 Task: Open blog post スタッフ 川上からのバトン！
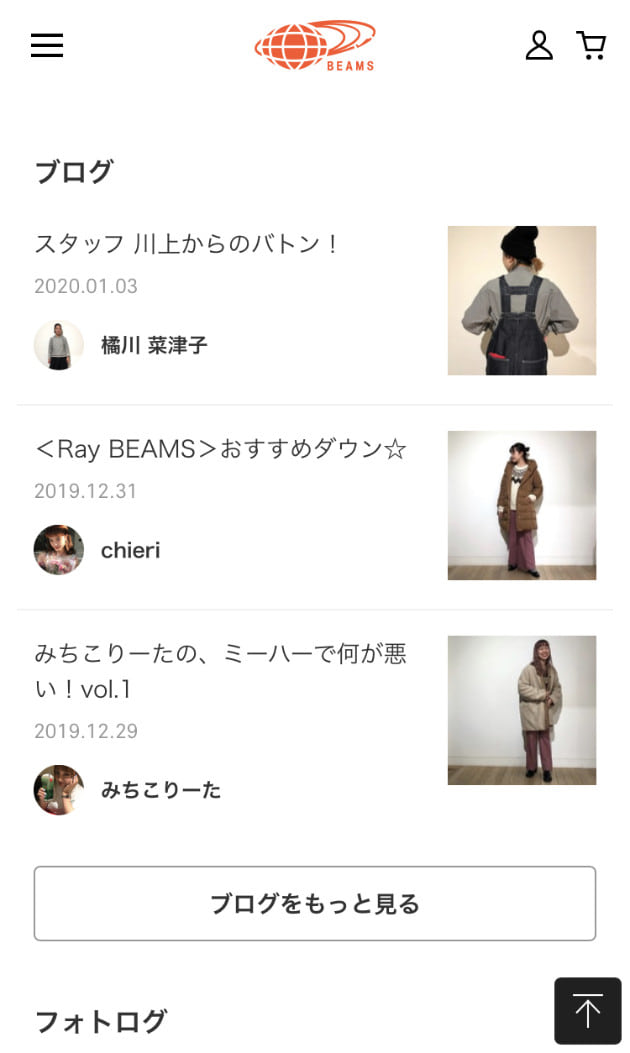[188, 243]
